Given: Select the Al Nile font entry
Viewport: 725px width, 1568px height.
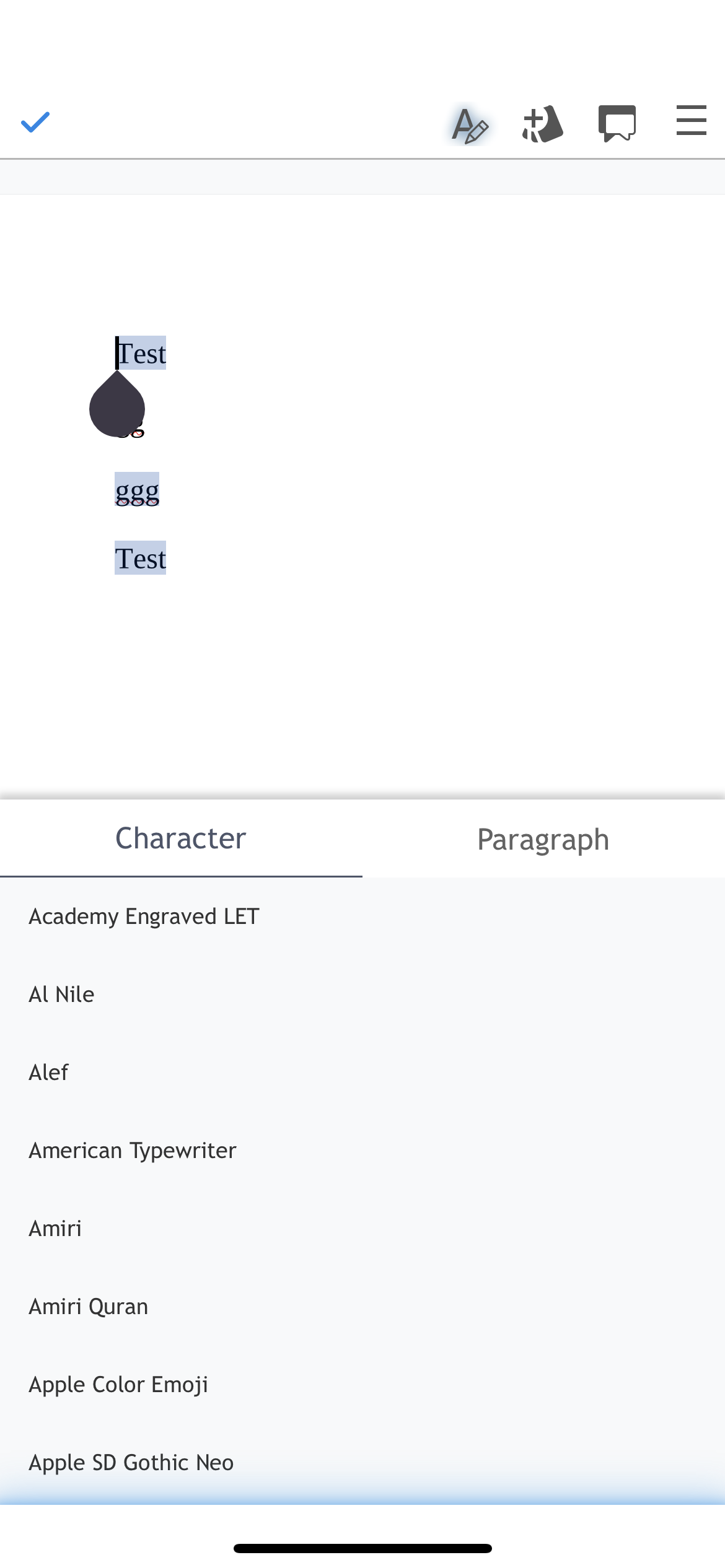Looking at the screenshot, I should [61, 994].
